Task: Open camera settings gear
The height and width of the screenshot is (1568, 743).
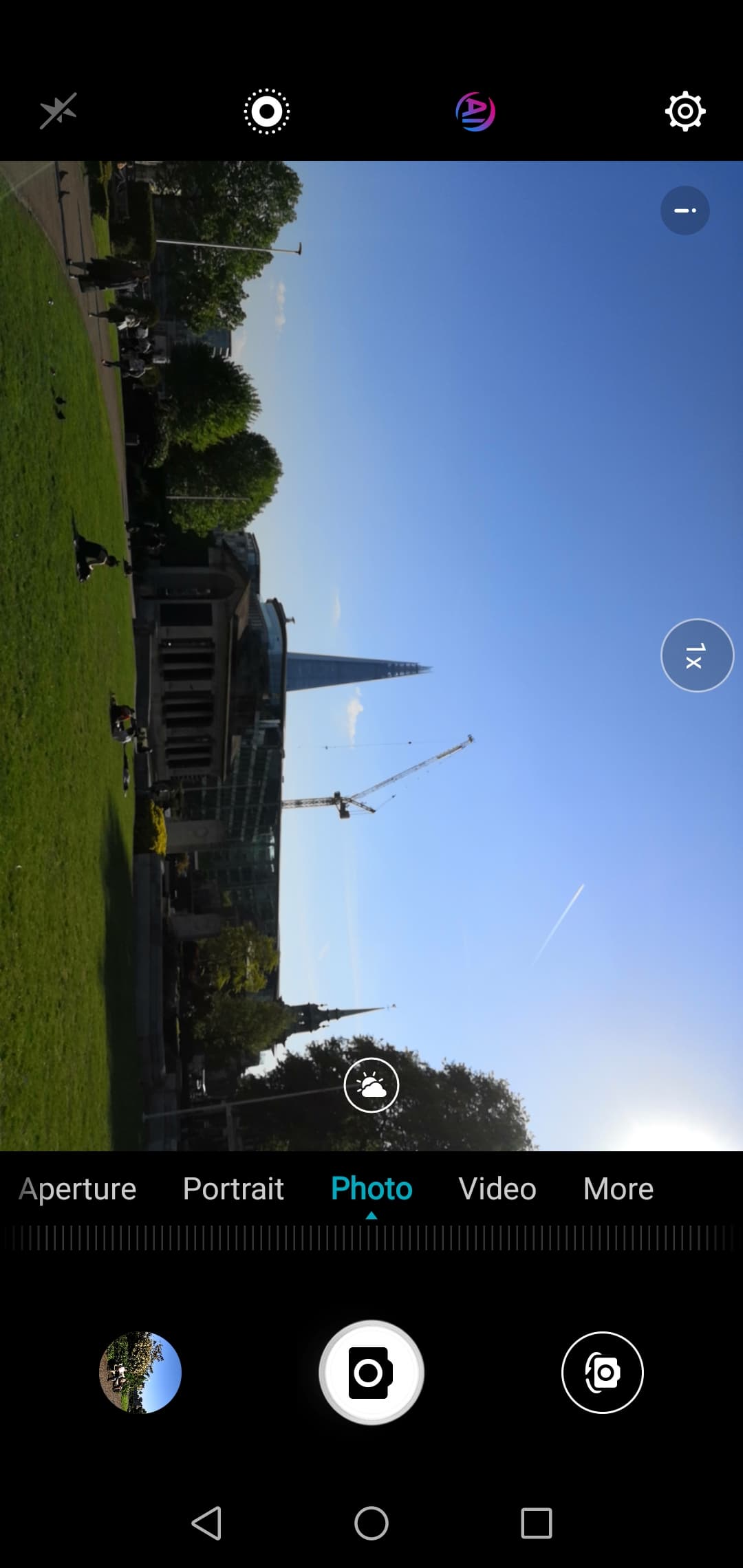Action: pos(685,111)
